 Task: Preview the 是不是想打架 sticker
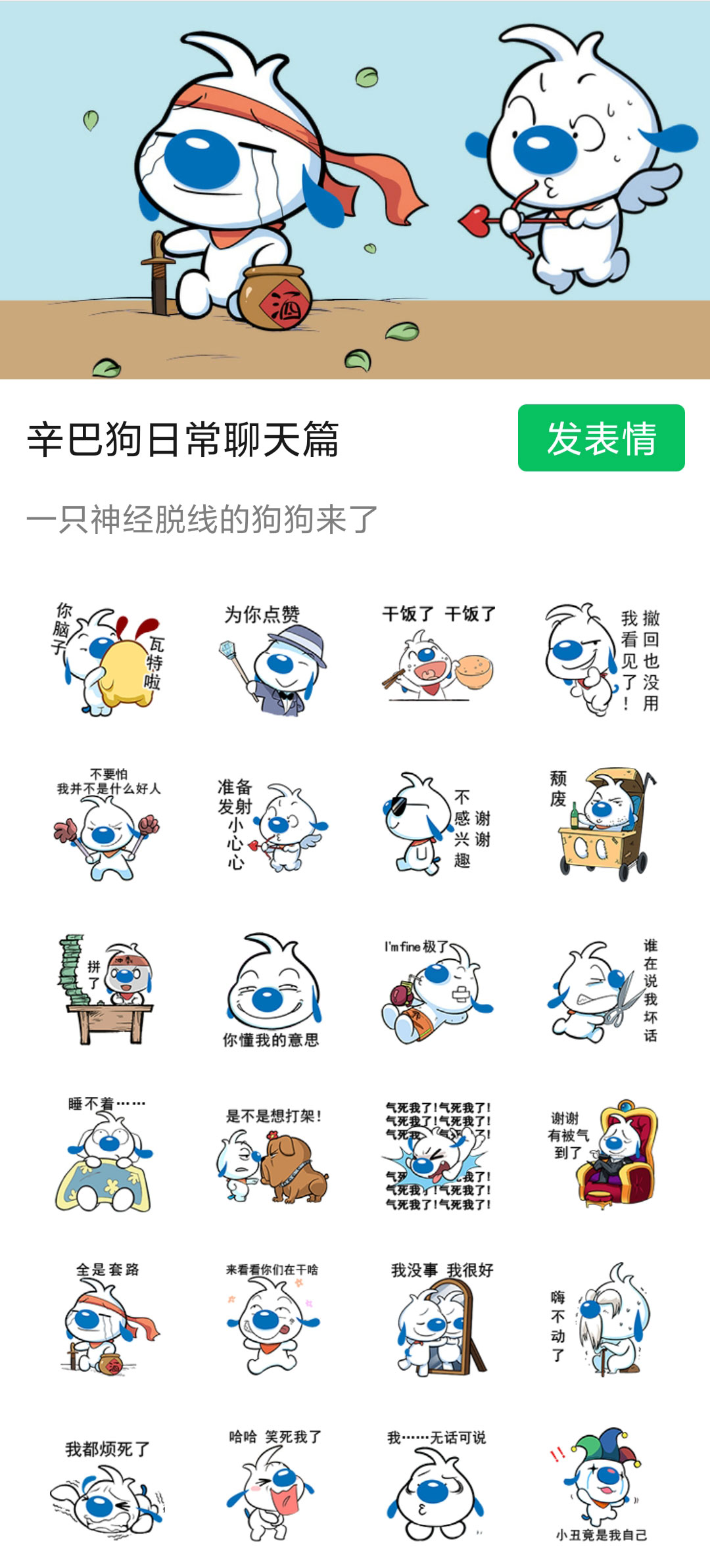(272, 1154)
